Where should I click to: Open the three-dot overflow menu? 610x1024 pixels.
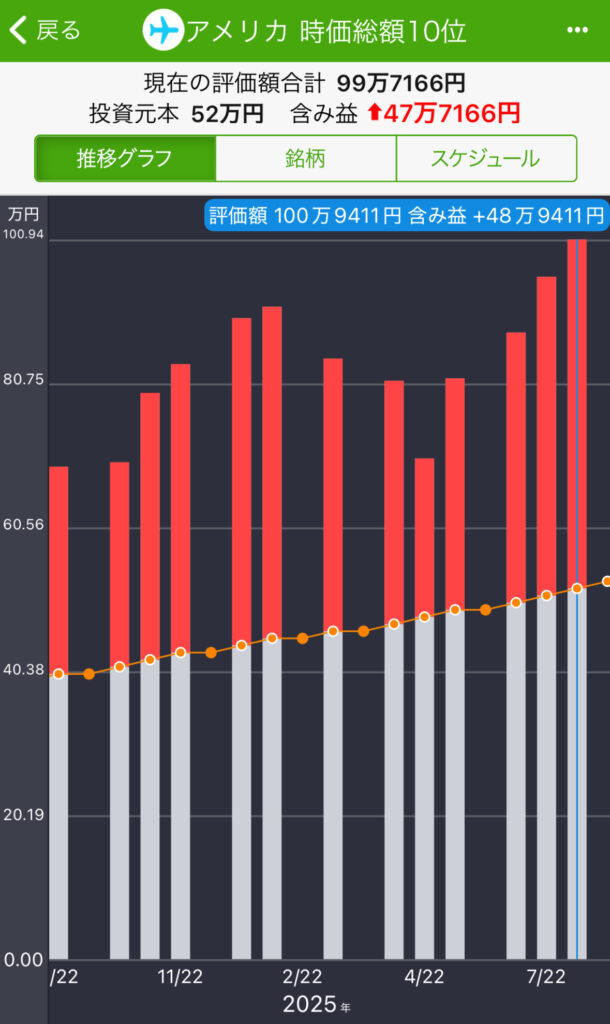pyautogui.click(x=577, y=31)
